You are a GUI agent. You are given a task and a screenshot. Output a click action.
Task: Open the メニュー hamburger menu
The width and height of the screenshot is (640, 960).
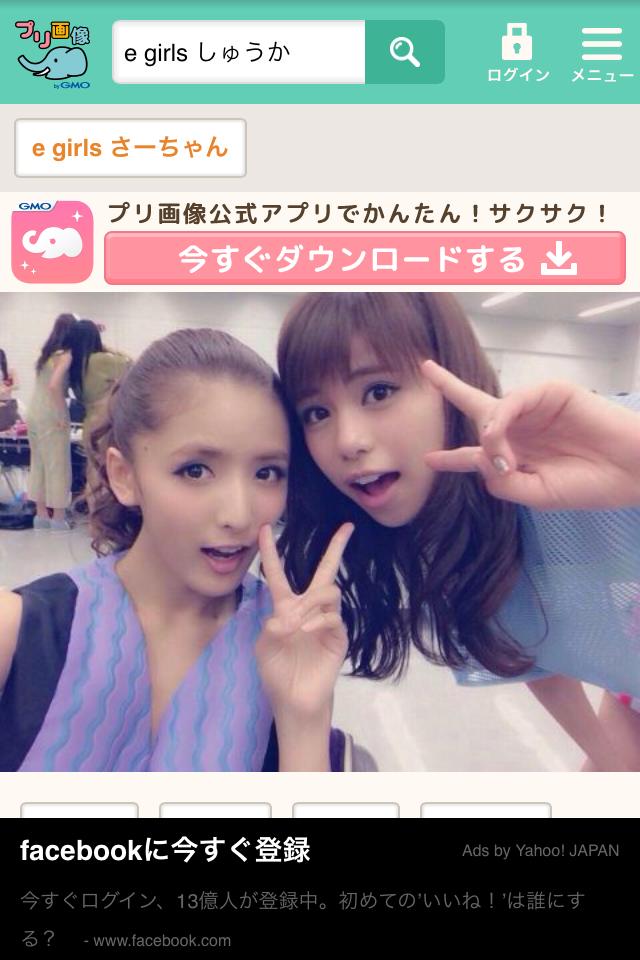coord(601,52)
